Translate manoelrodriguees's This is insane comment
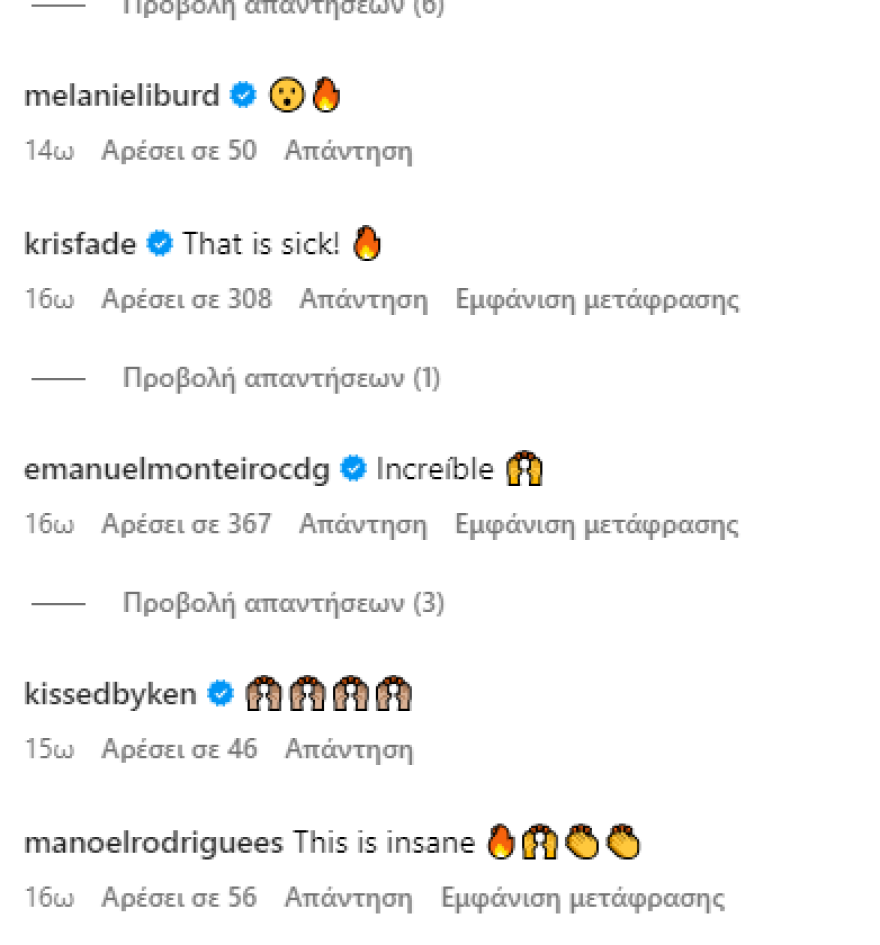 click(583, 898)
